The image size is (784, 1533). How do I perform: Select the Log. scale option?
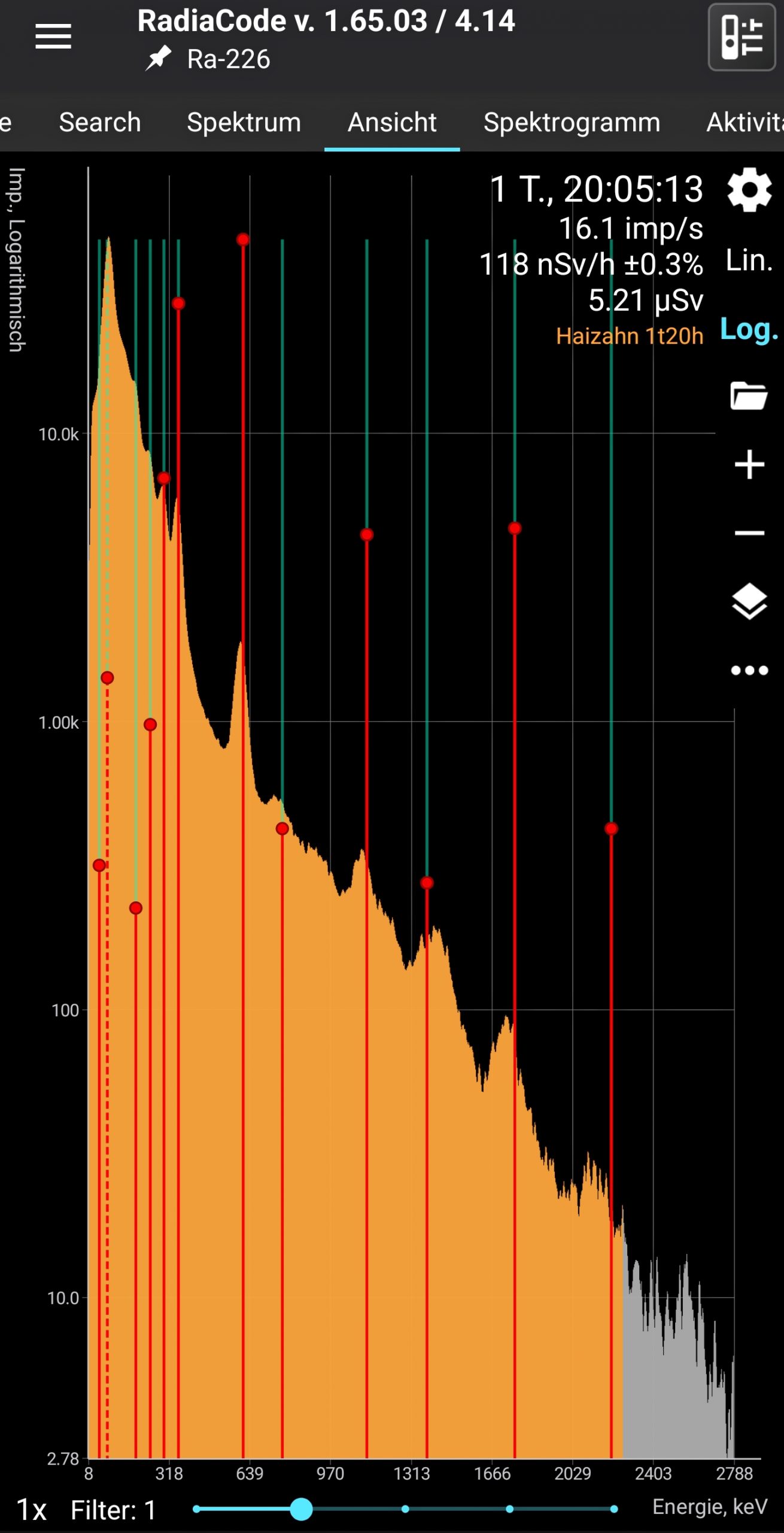point(749,329)
